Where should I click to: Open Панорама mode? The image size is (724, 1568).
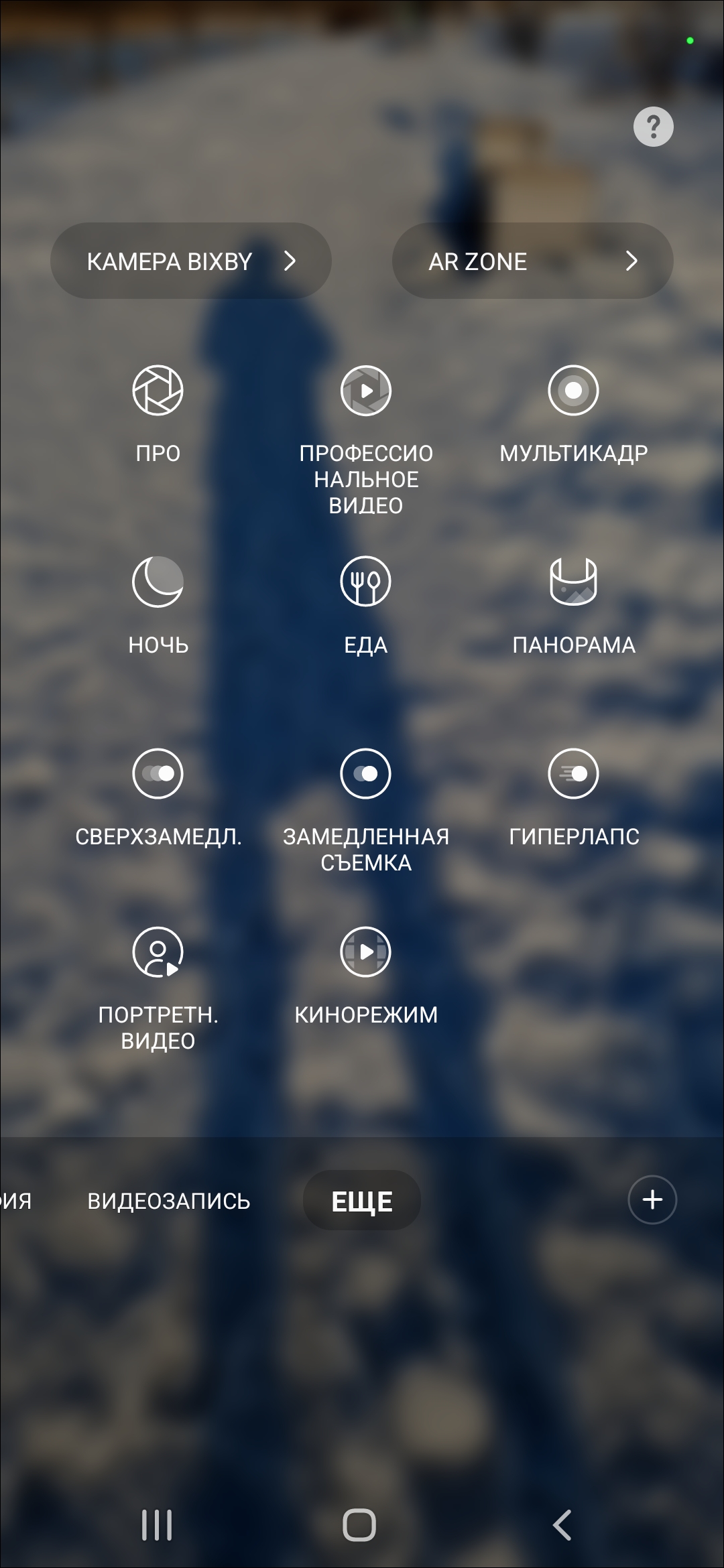573,582
